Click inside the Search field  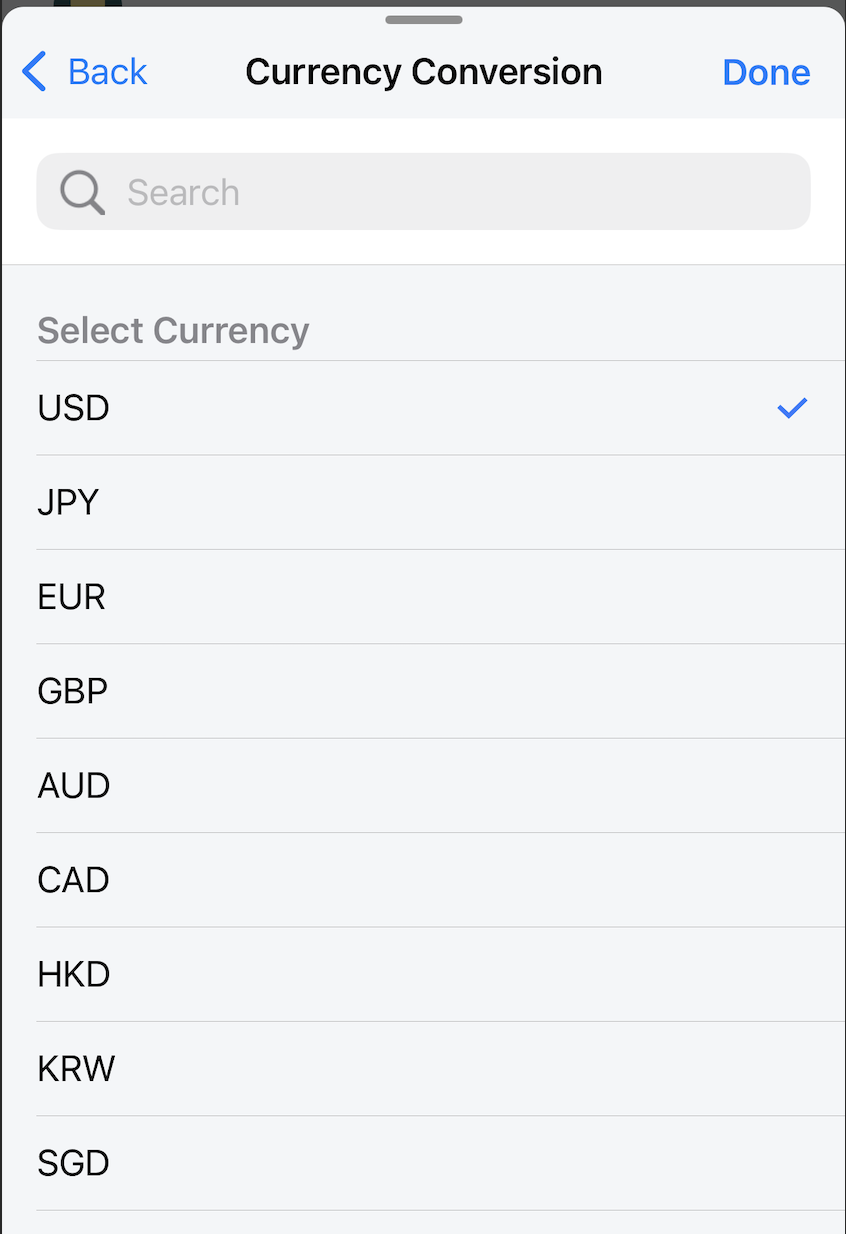[x=423, y=191]
